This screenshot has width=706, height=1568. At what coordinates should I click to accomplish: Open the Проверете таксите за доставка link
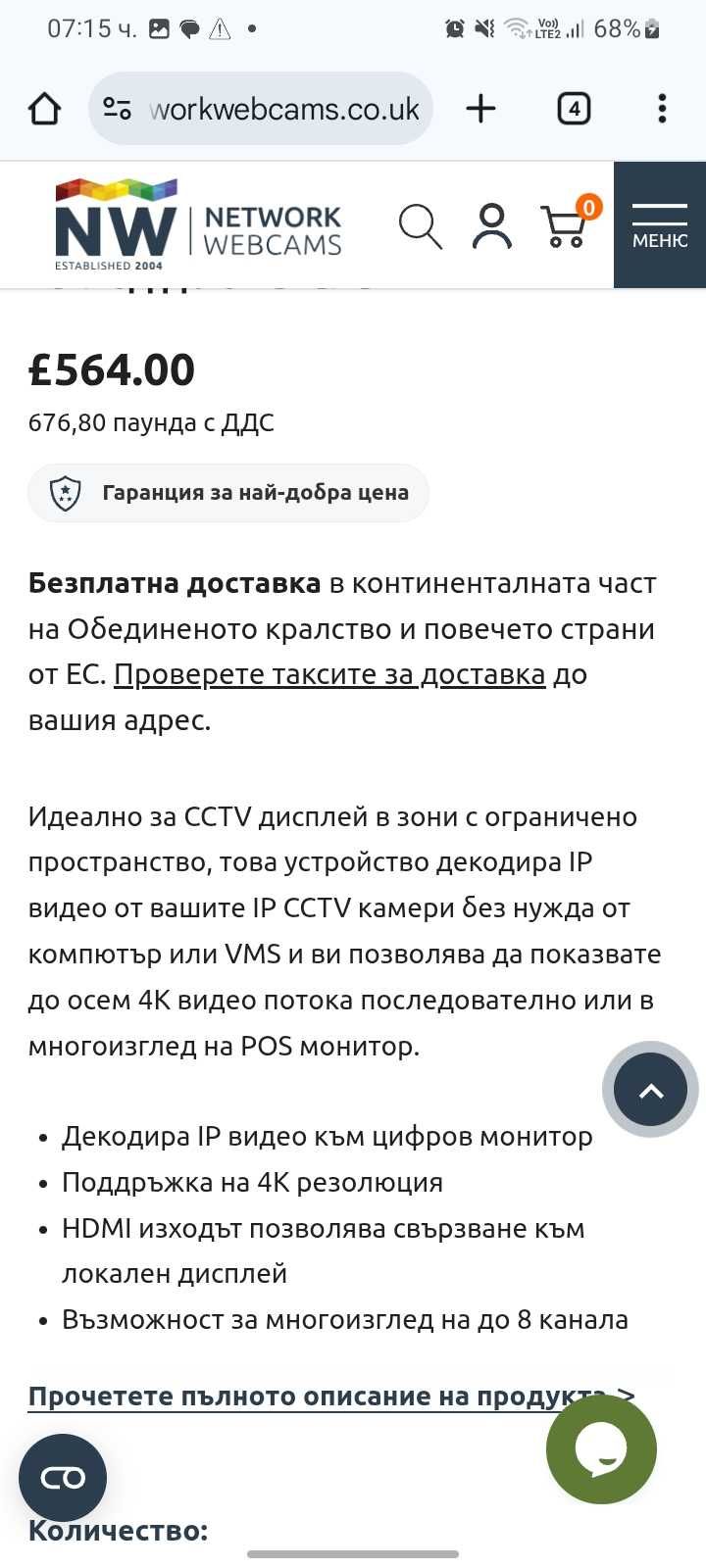pos(329,675)
